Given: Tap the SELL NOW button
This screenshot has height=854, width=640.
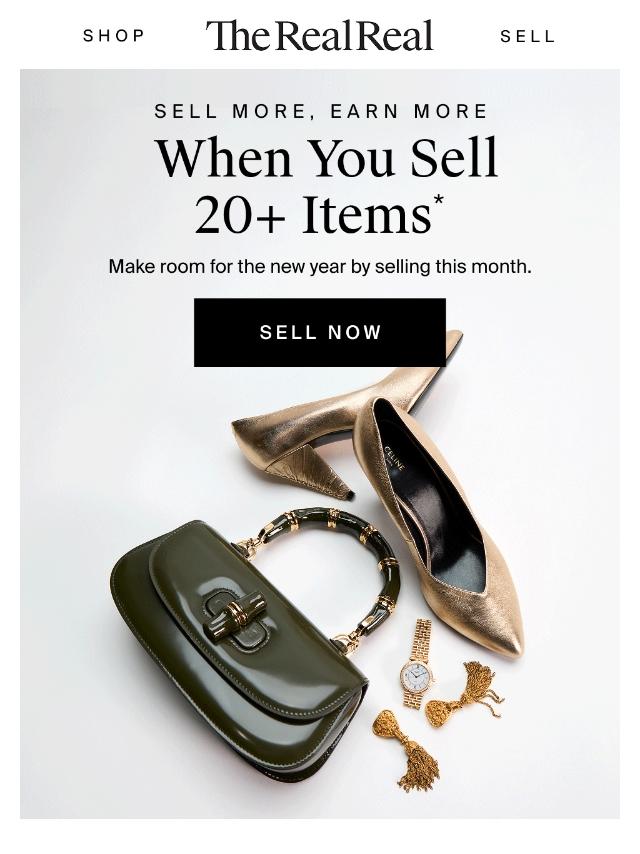Looking at the screenshot, I should [x=320, y=332].
